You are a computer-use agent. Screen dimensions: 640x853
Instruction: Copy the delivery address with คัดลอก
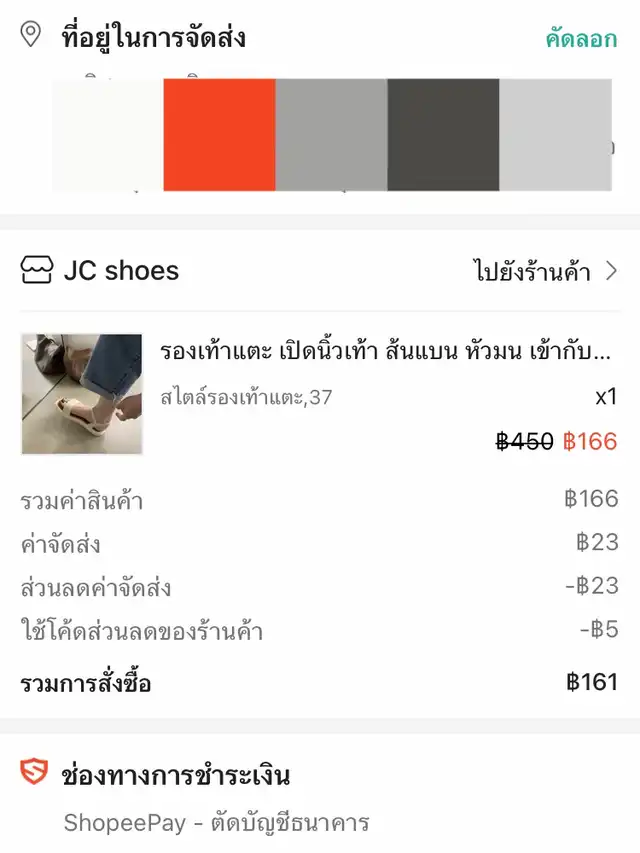(580, 39)
